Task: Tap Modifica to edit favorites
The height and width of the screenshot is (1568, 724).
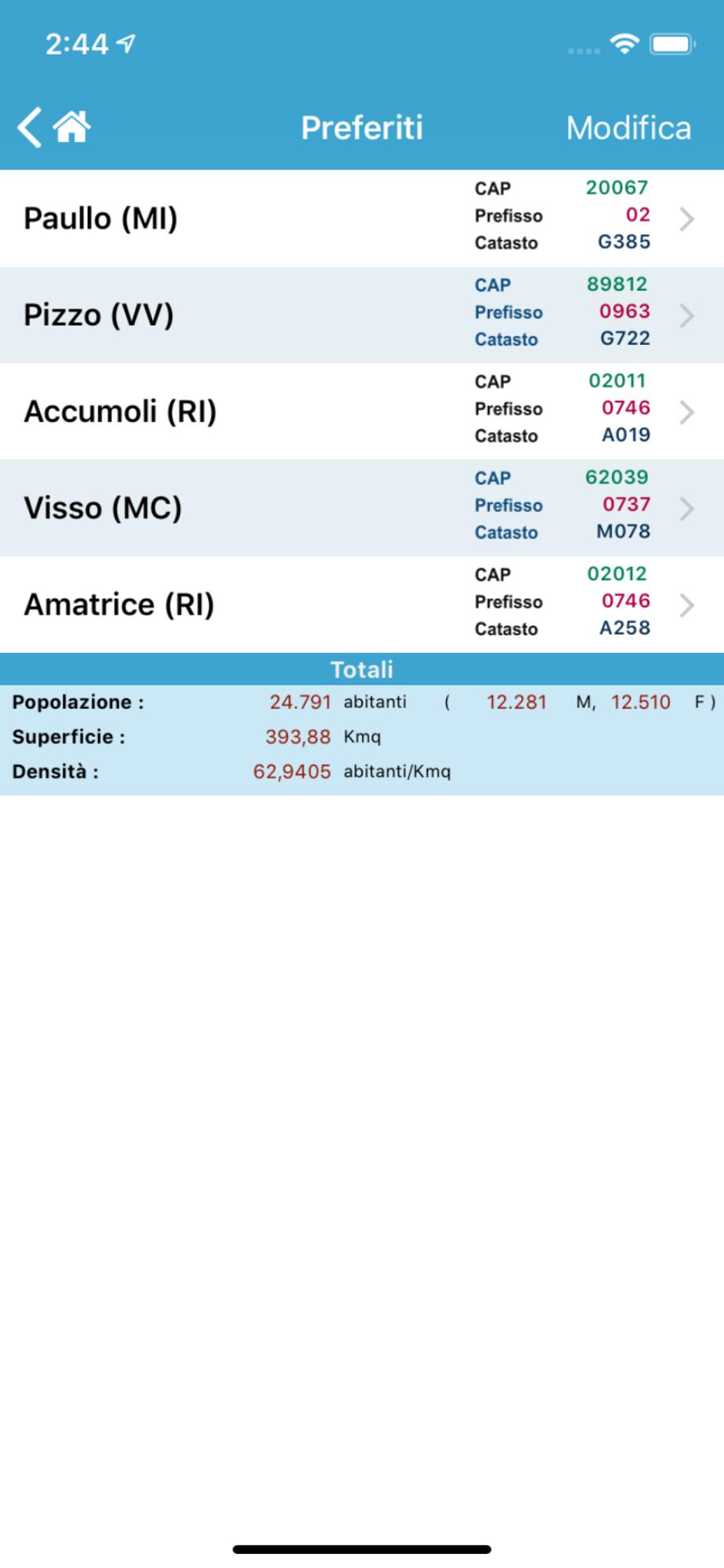Action: tap(628, 128)
